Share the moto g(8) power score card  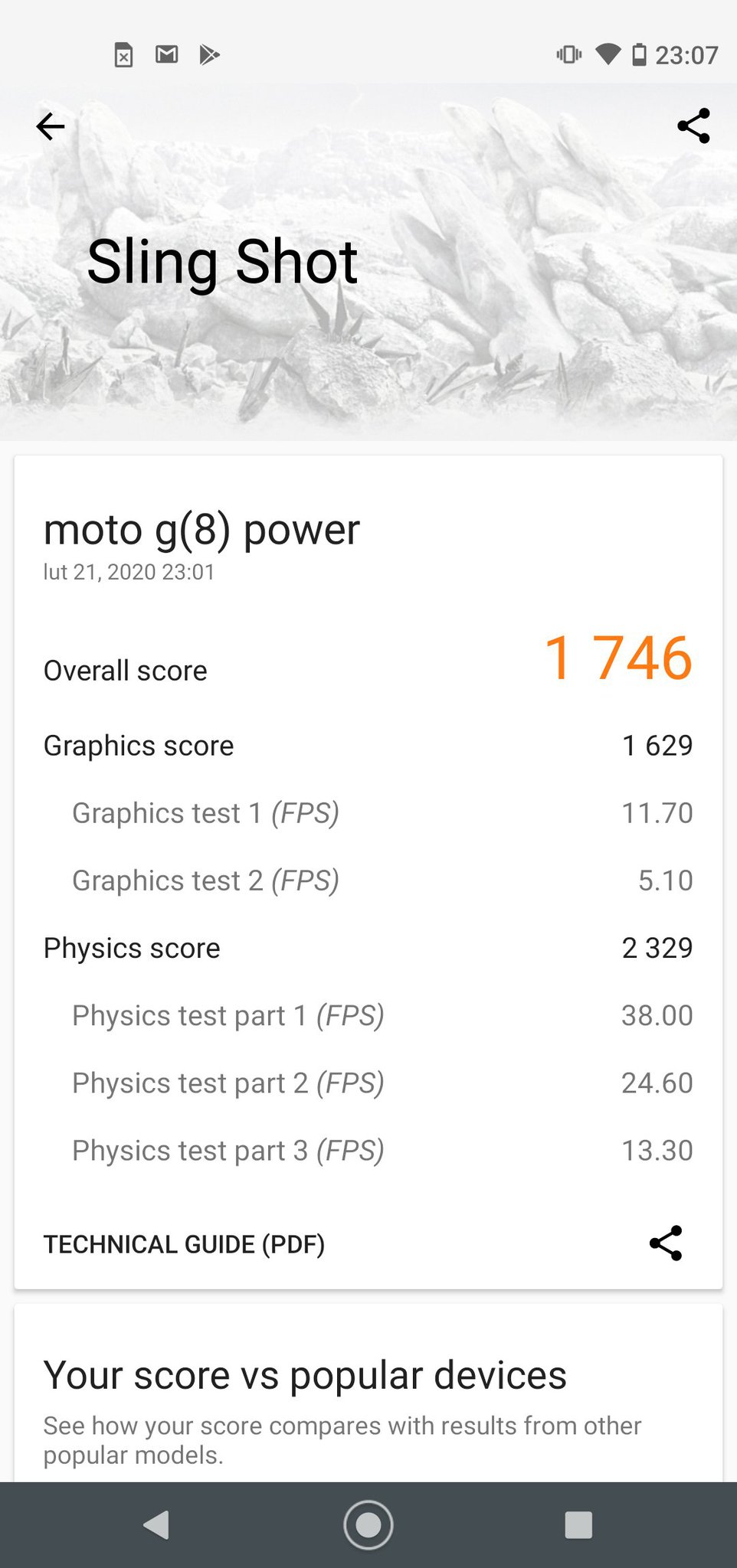[x=666, y=1243]
